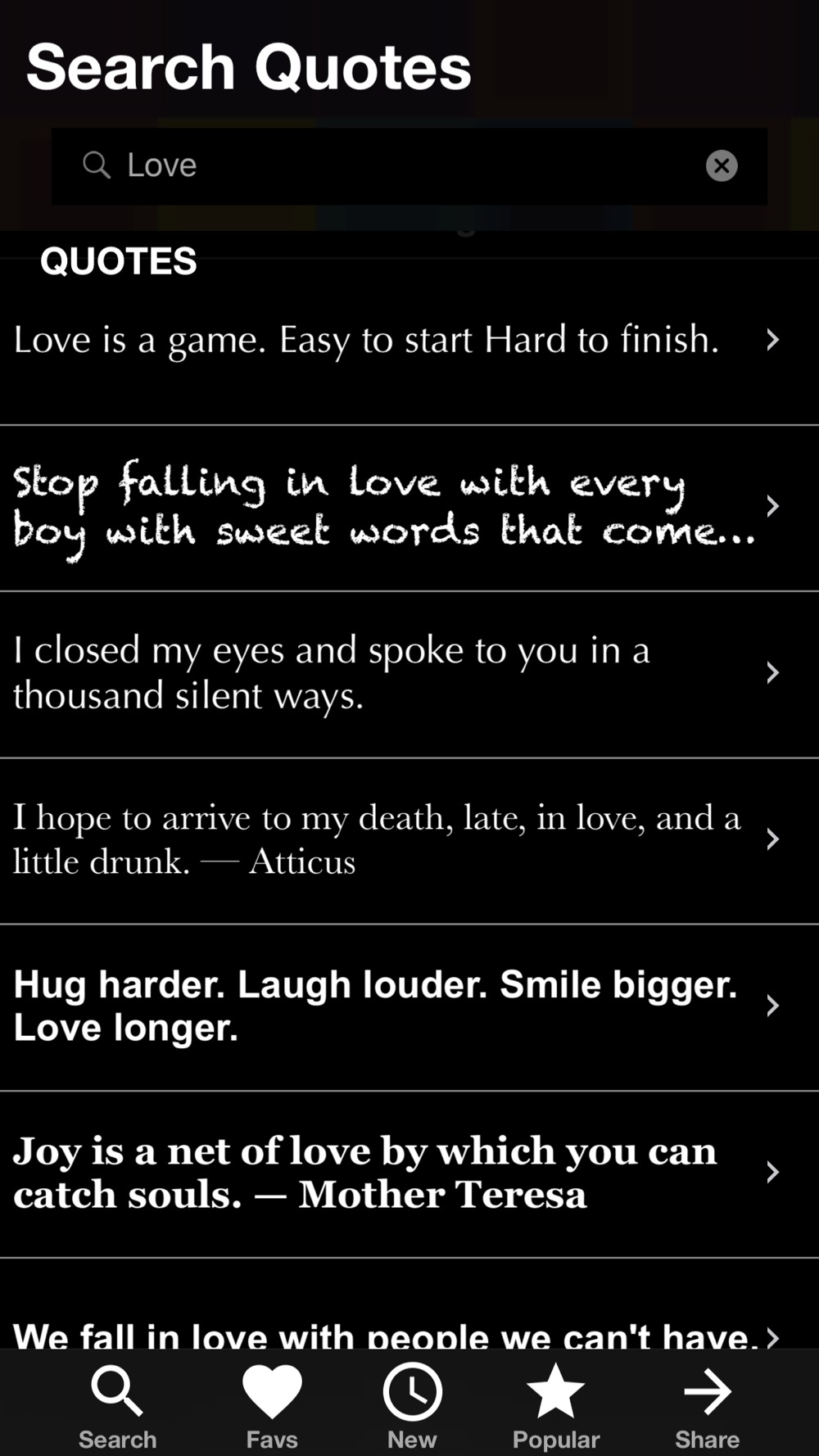Switch to the New tab
Viewport: 819px width, 1456px height.
[x=412, y=1405]
